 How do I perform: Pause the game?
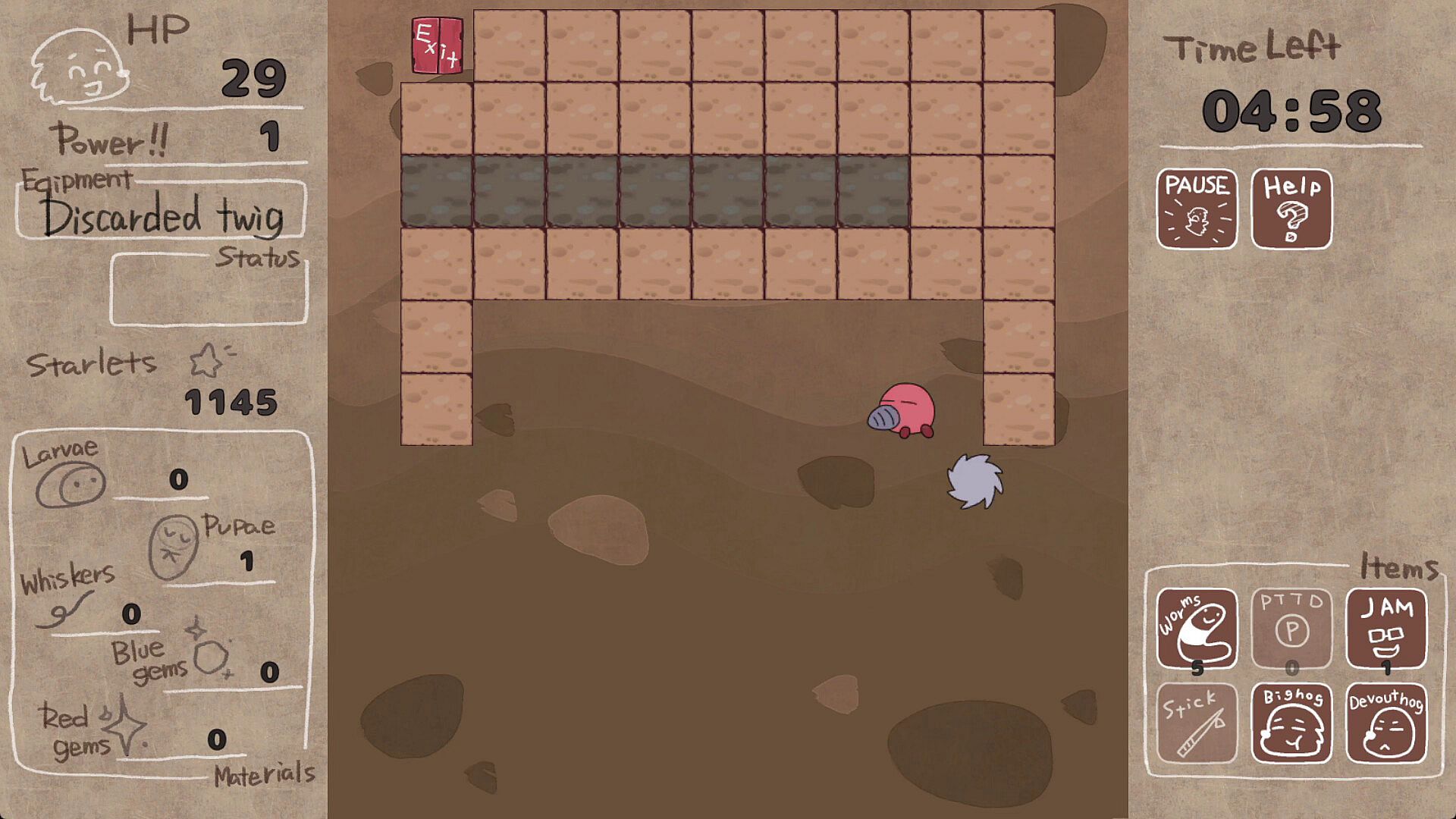[x=1196, y=209]
